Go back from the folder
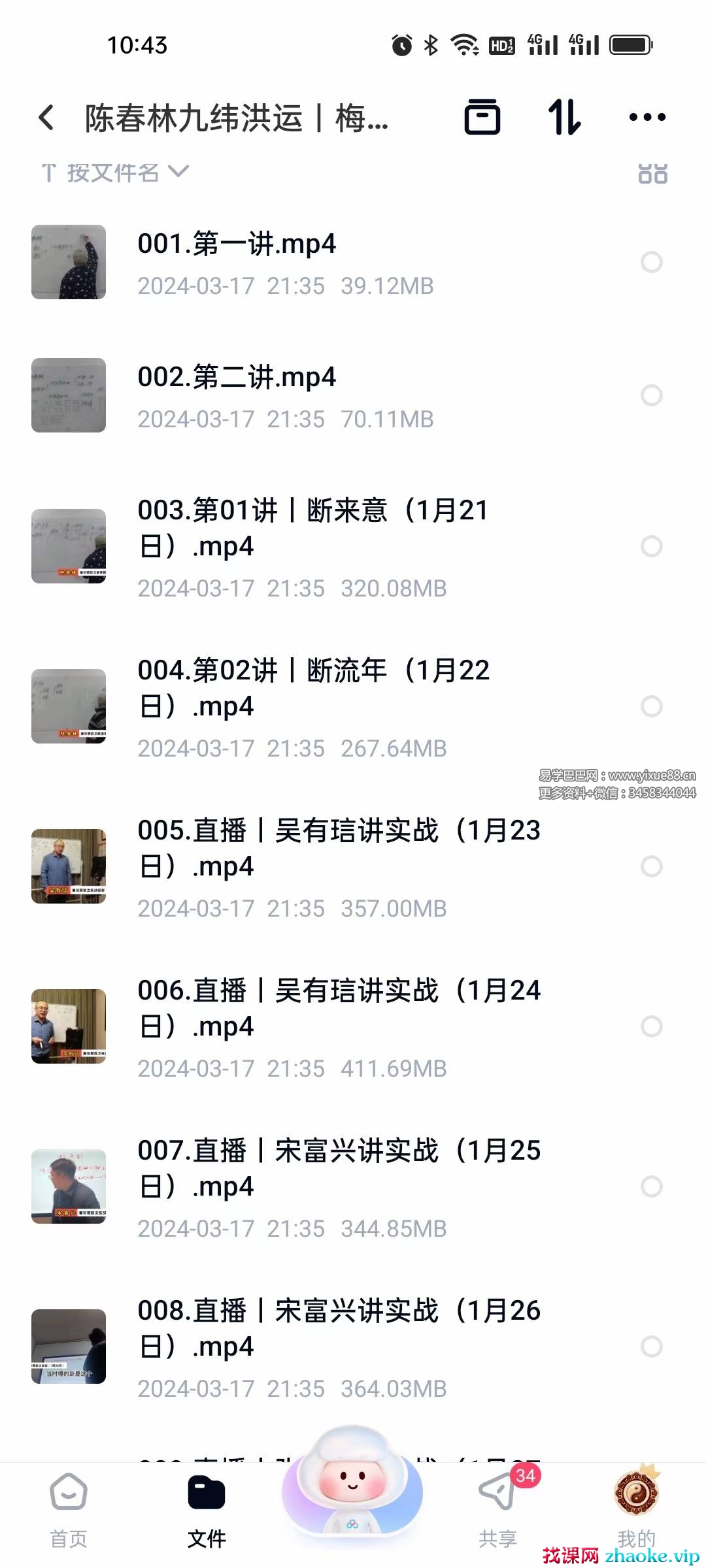 coord(46,118)
